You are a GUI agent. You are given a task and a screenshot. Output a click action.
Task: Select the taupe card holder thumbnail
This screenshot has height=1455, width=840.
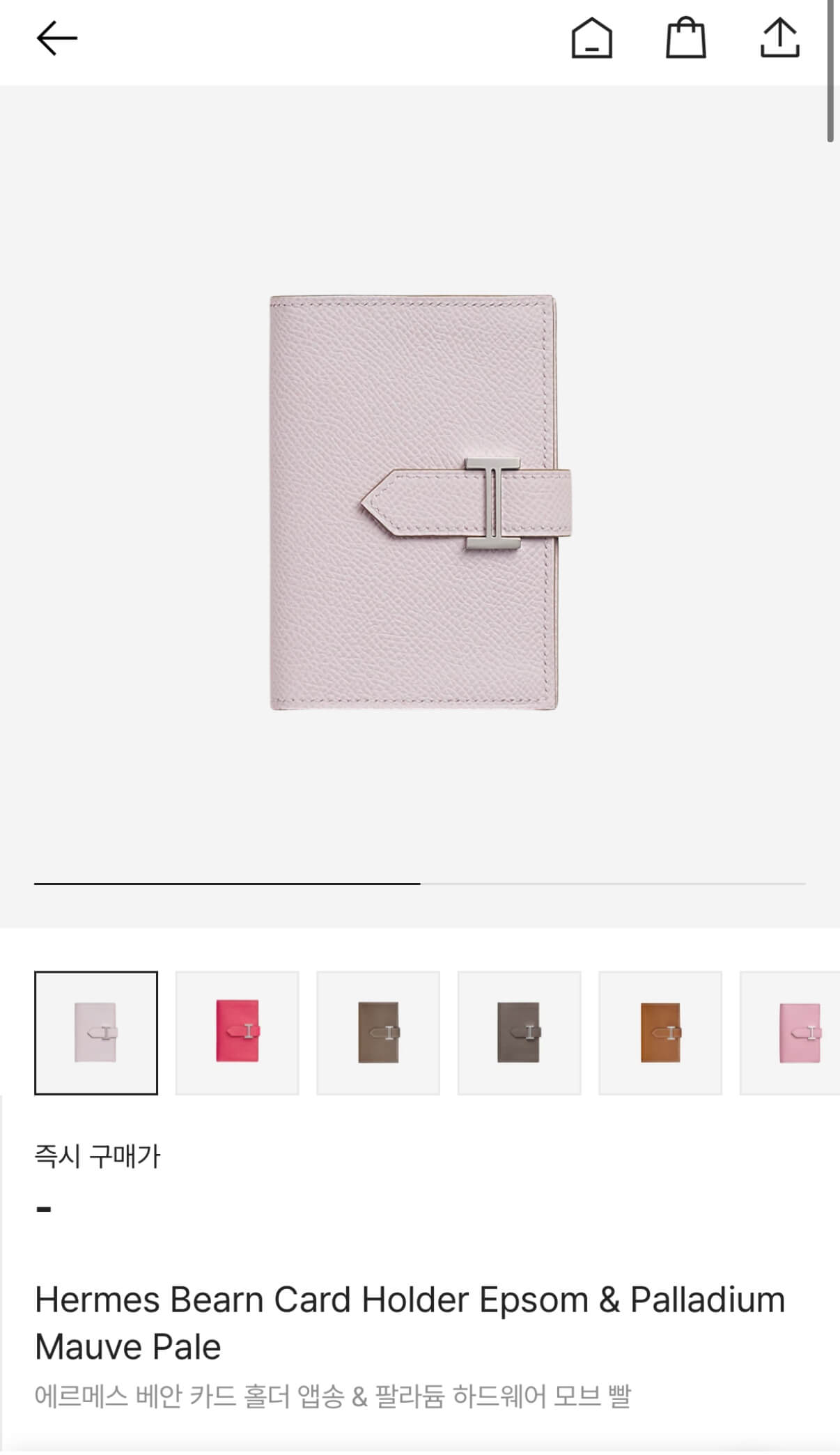(378, 1033)
